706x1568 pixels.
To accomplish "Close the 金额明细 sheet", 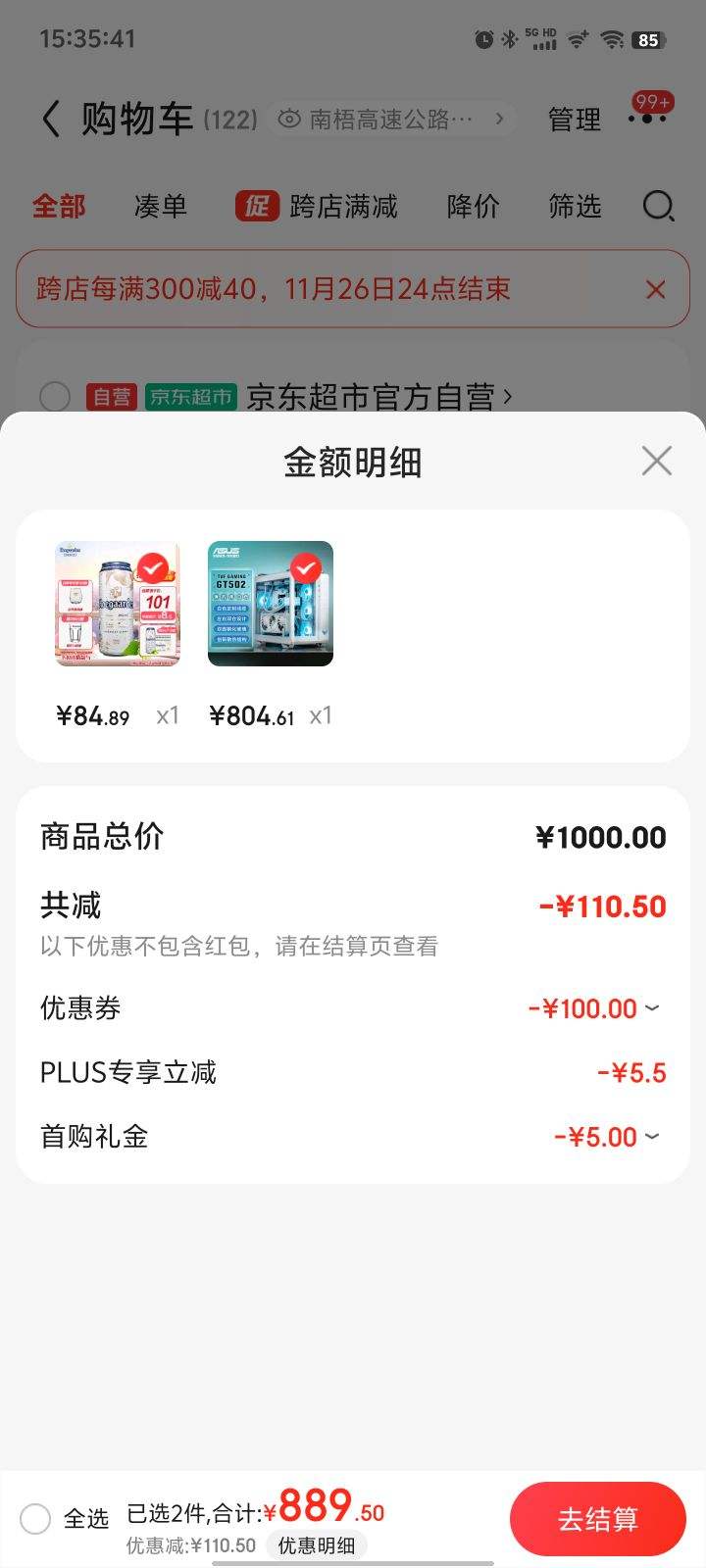I will [656, 461].
